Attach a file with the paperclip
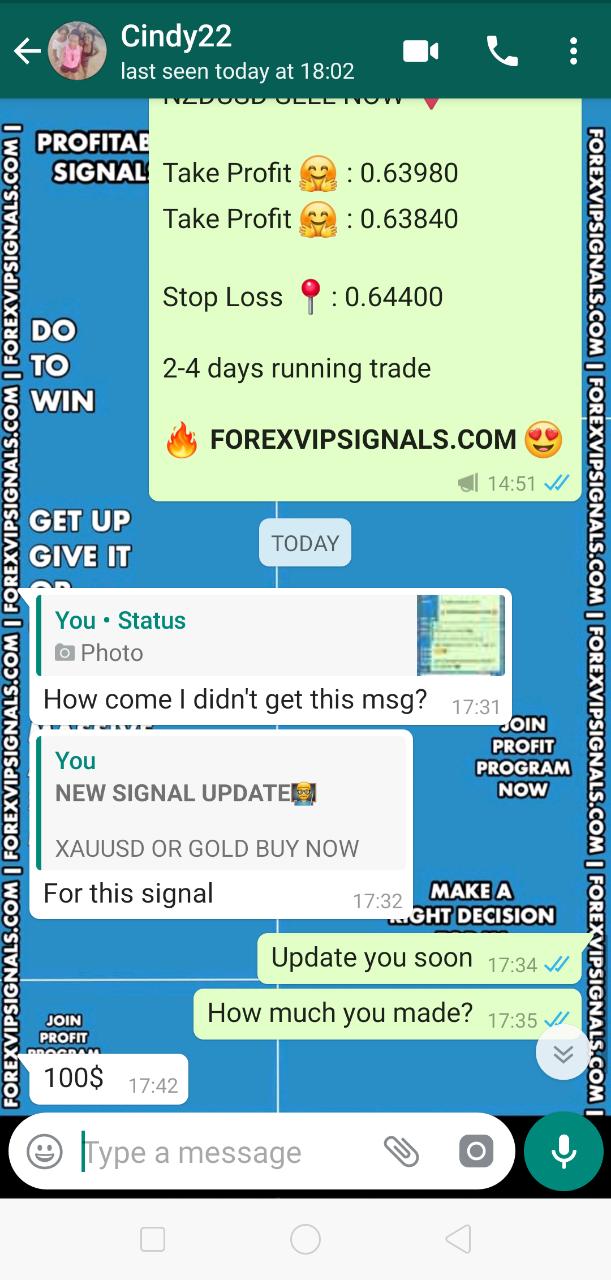611x1280 pixels. [x=401, y=1152]
